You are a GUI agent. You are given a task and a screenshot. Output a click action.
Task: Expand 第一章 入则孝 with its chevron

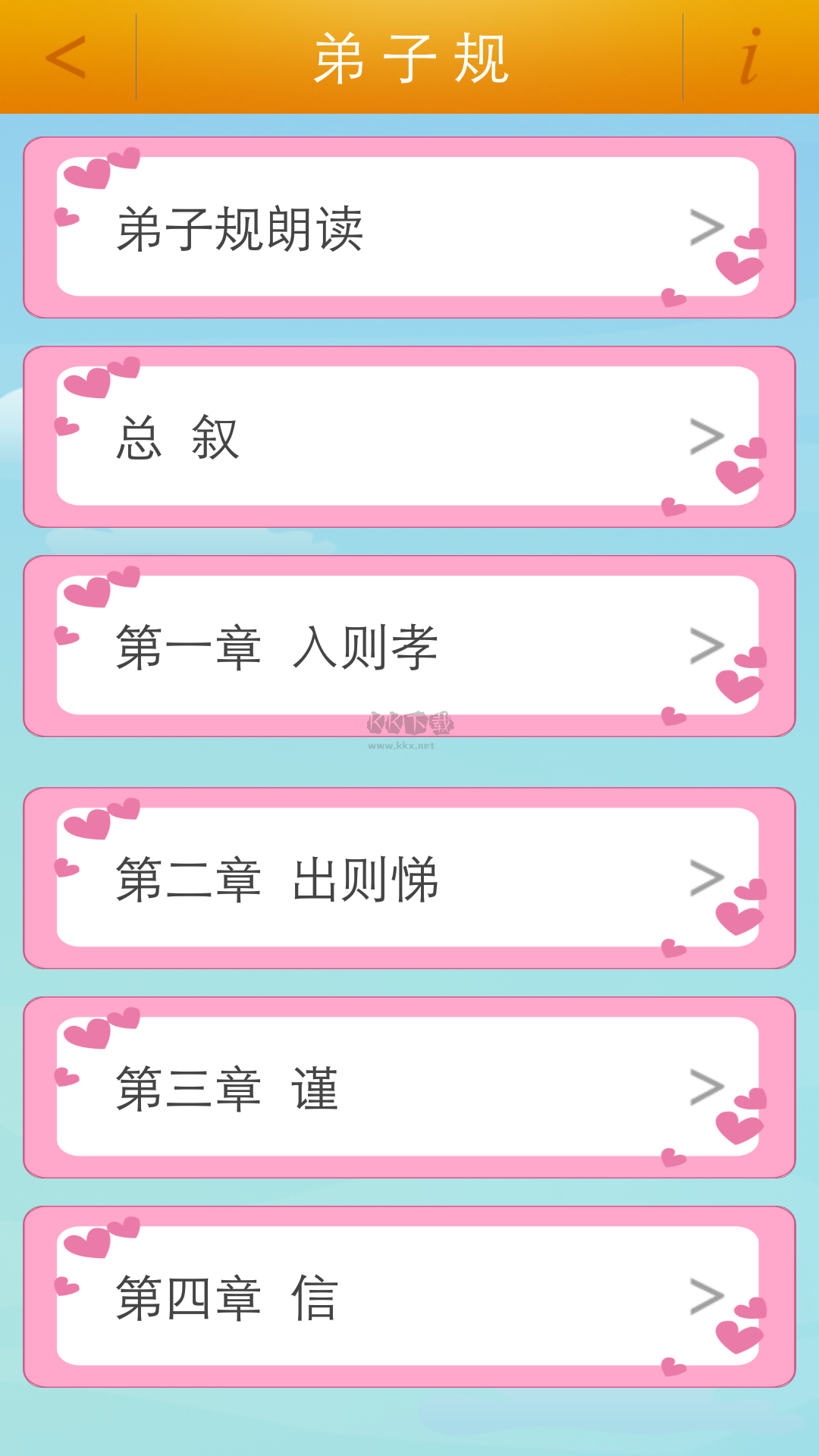[x=707, y=646]
